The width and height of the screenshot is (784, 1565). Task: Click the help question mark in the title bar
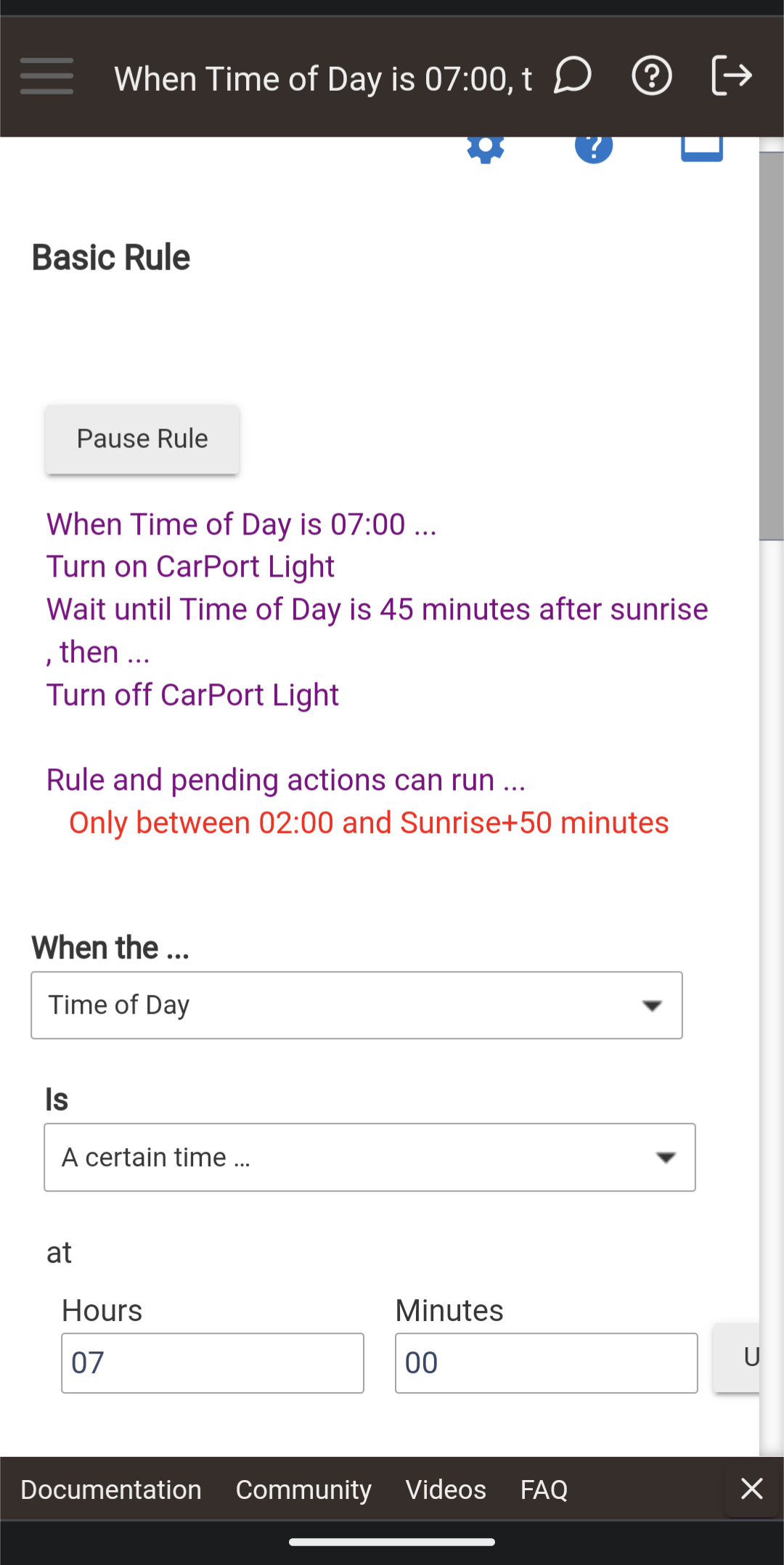tap(652, 75)
